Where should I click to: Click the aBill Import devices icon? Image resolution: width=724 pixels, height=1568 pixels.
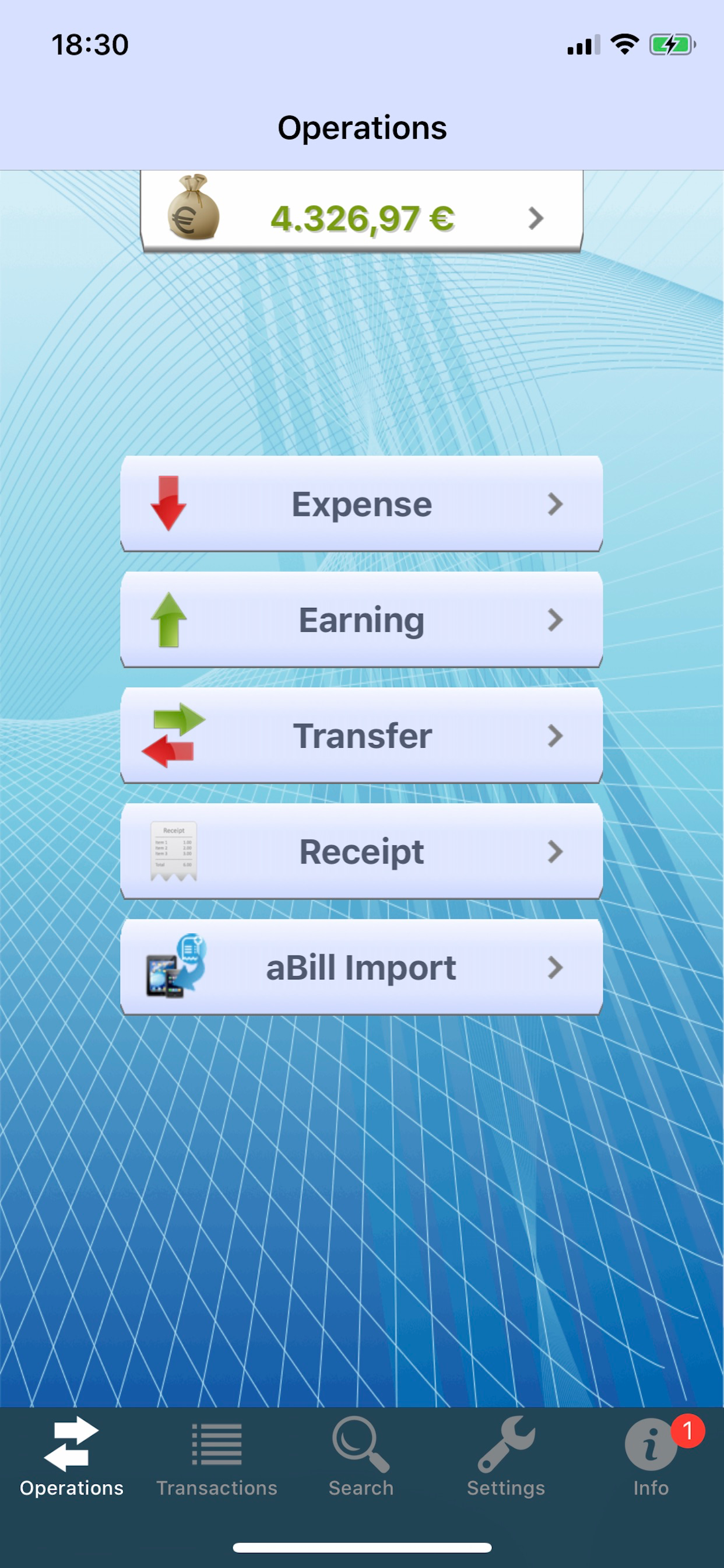(175, 968)
